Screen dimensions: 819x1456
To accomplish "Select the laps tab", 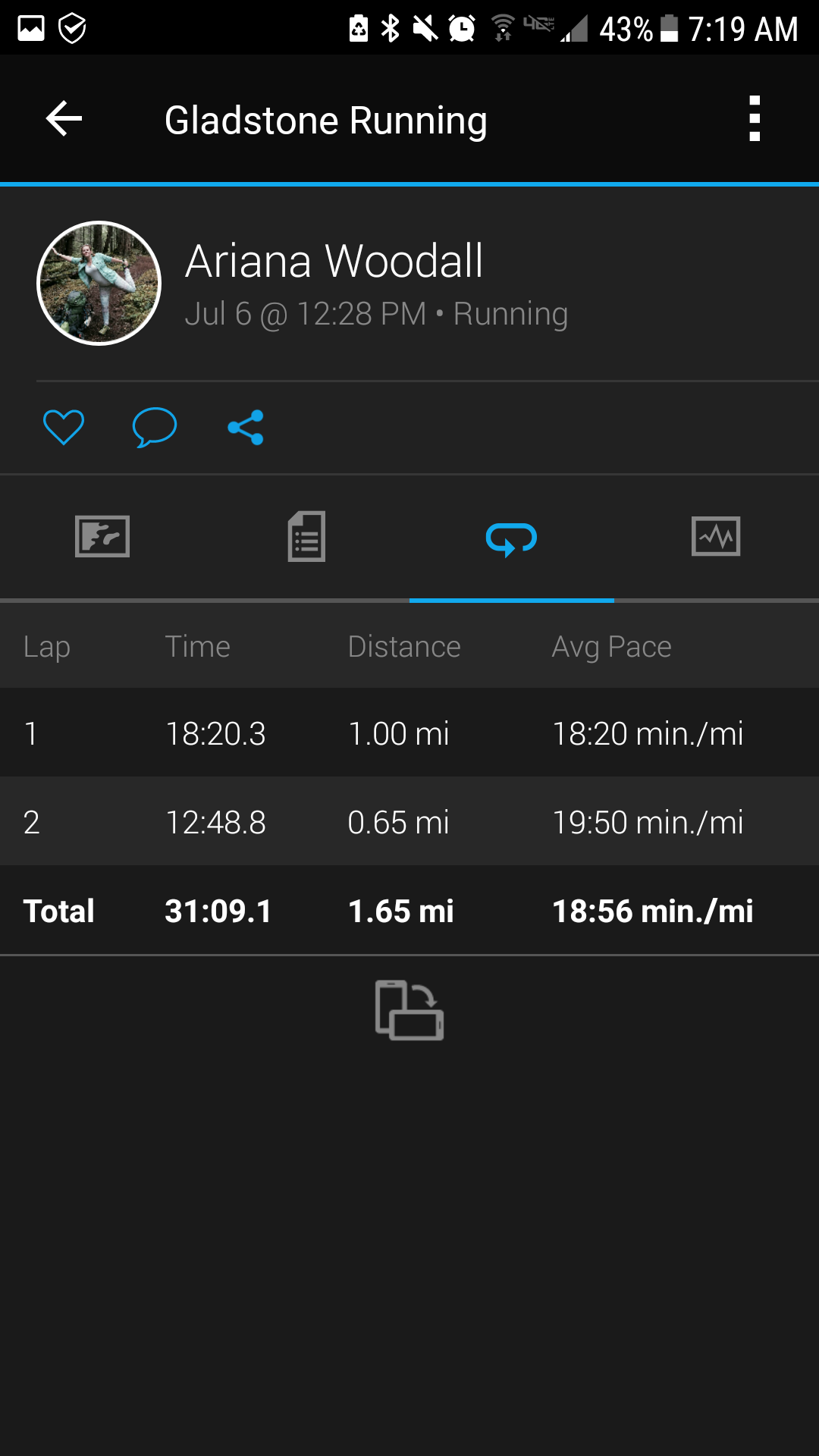I will point(512,539).
